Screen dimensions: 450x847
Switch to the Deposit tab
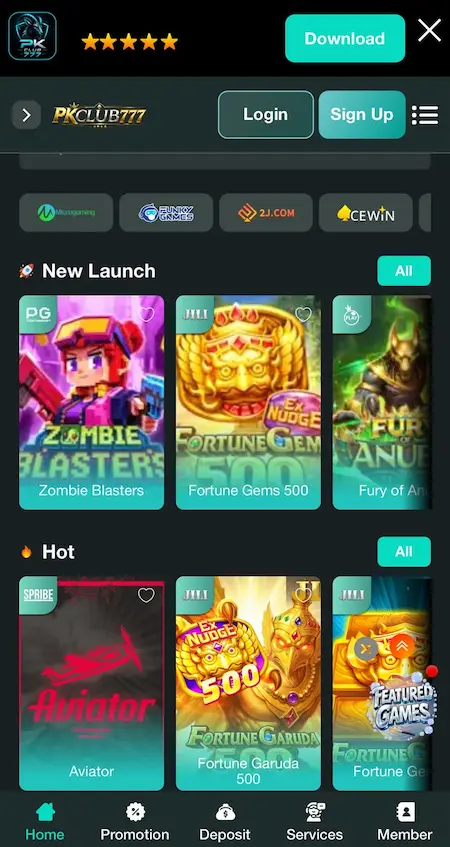tap(225, 821)
